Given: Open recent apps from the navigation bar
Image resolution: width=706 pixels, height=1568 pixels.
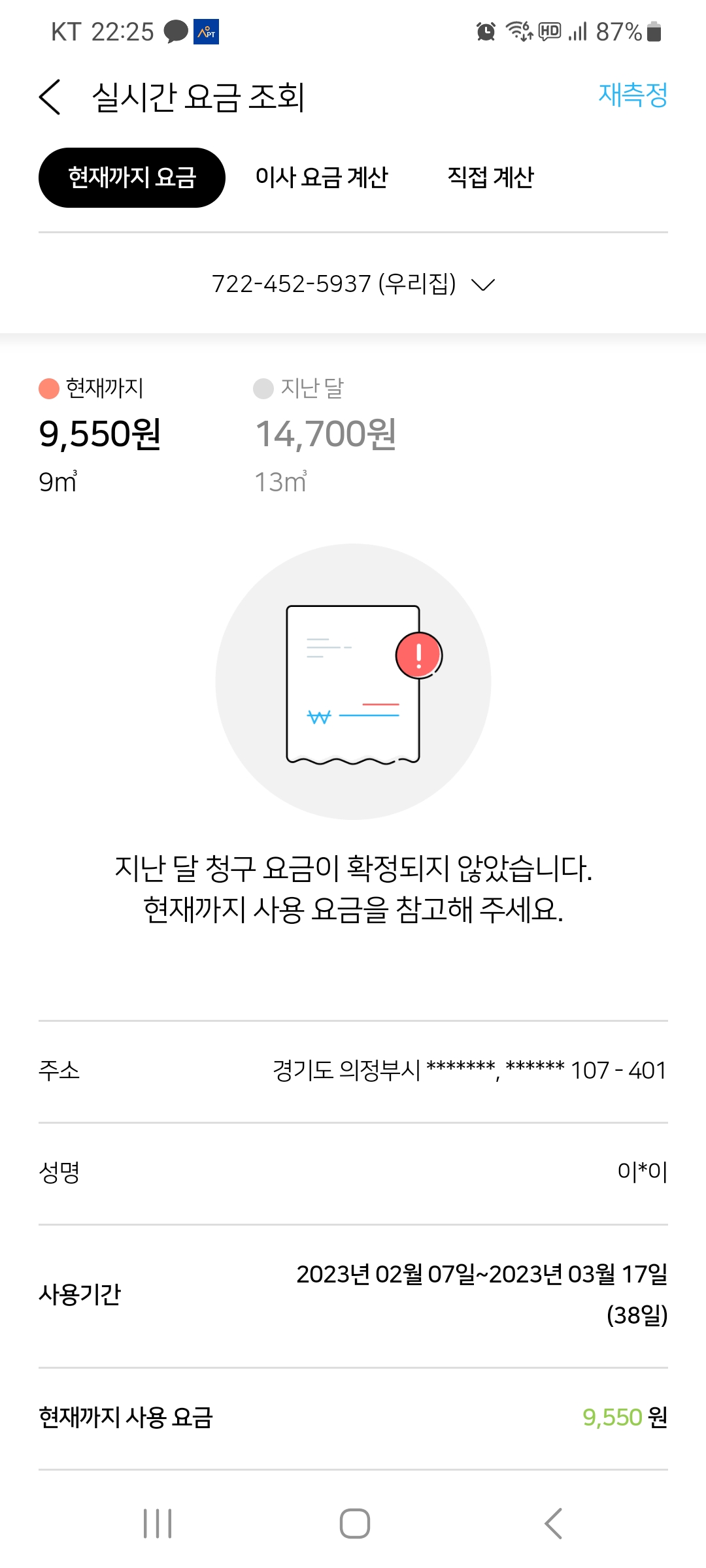Looking at the screenshot, I should (158, 1524).
